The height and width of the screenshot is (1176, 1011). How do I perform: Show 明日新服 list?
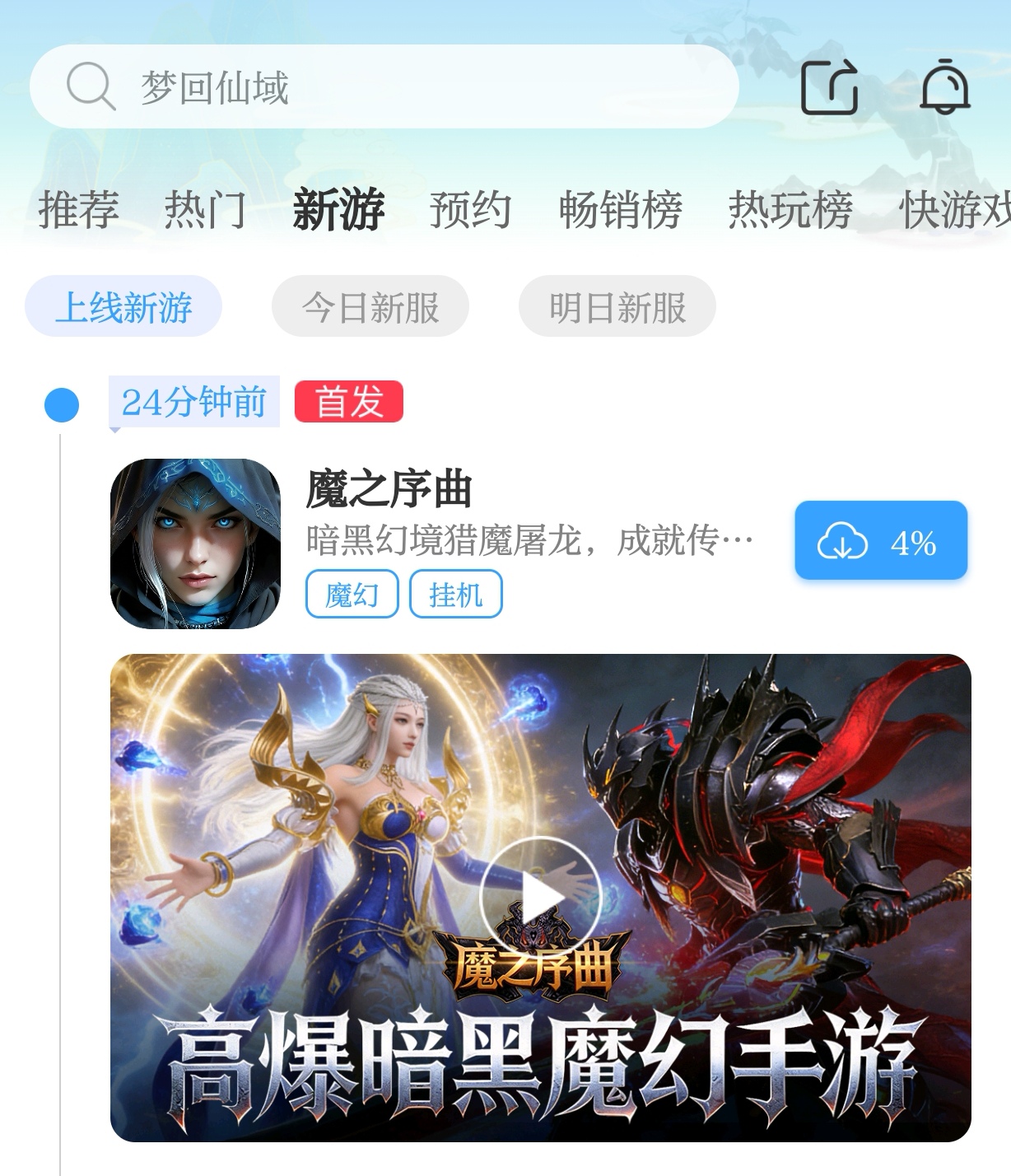617,306
